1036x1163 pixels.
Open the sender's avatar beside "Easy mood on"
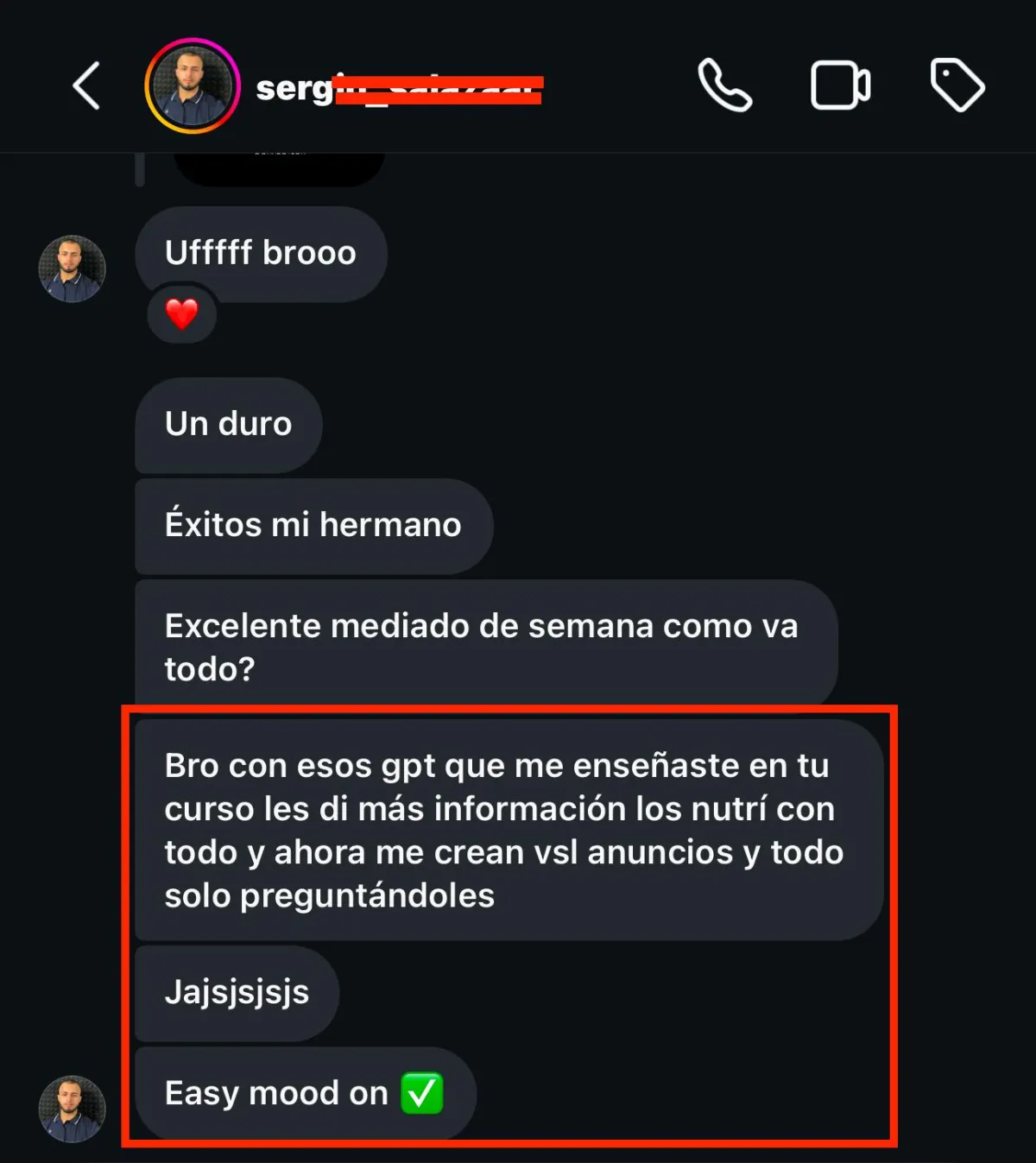[x=73, y=1109]
